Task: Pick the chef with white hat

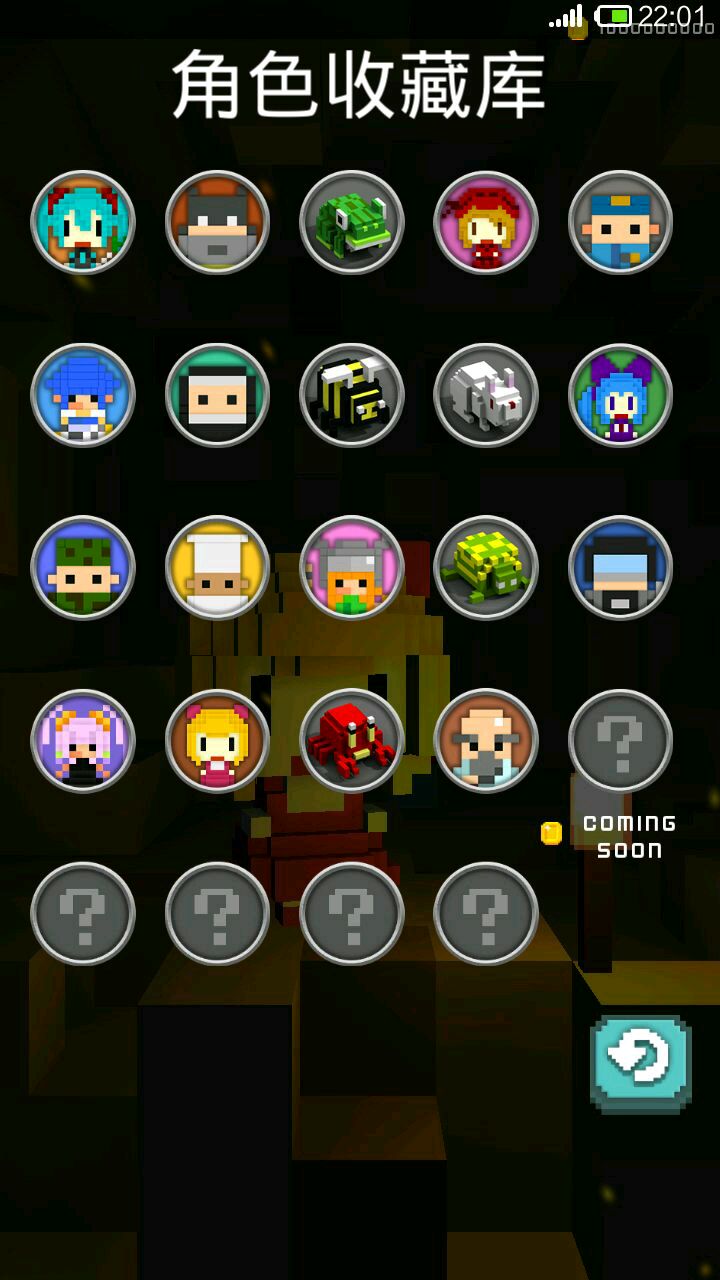Action: pyautogui.click(x=217, y=567)
